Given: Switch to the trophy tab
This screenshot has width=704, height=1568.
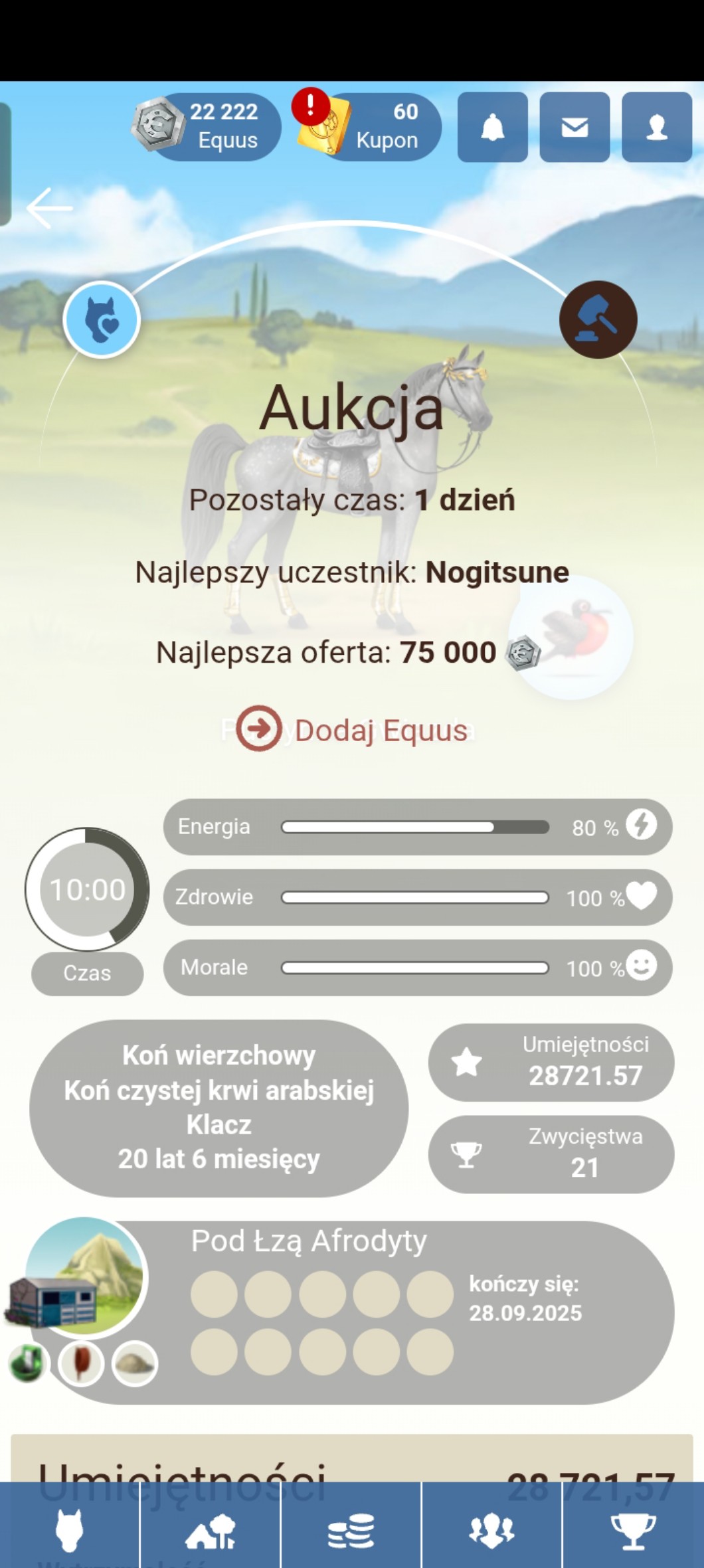Looking at the screenshot, I should [633, 1529].
